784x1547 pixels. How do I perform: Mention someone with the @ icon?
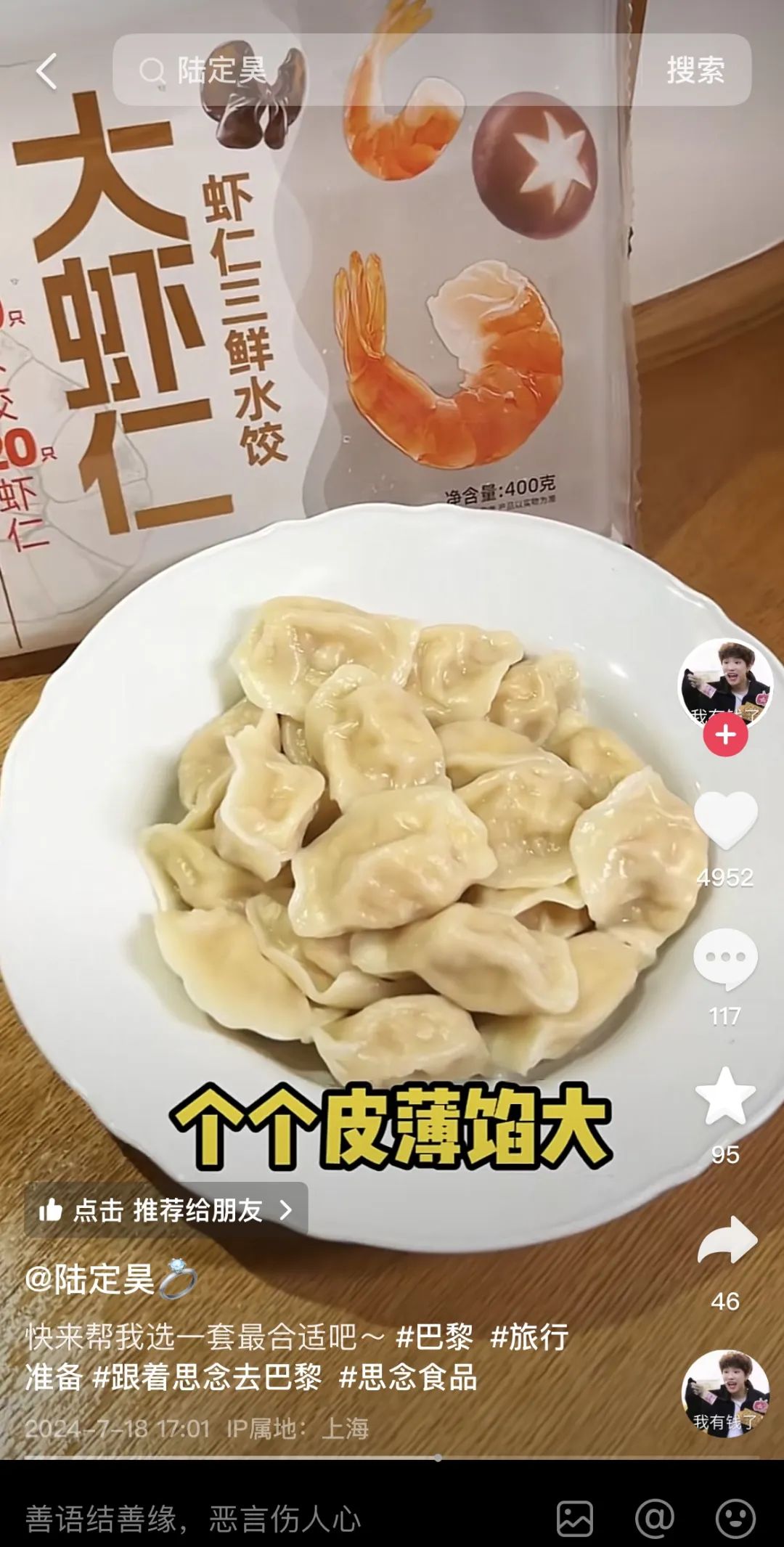[x=655, y=1519]
